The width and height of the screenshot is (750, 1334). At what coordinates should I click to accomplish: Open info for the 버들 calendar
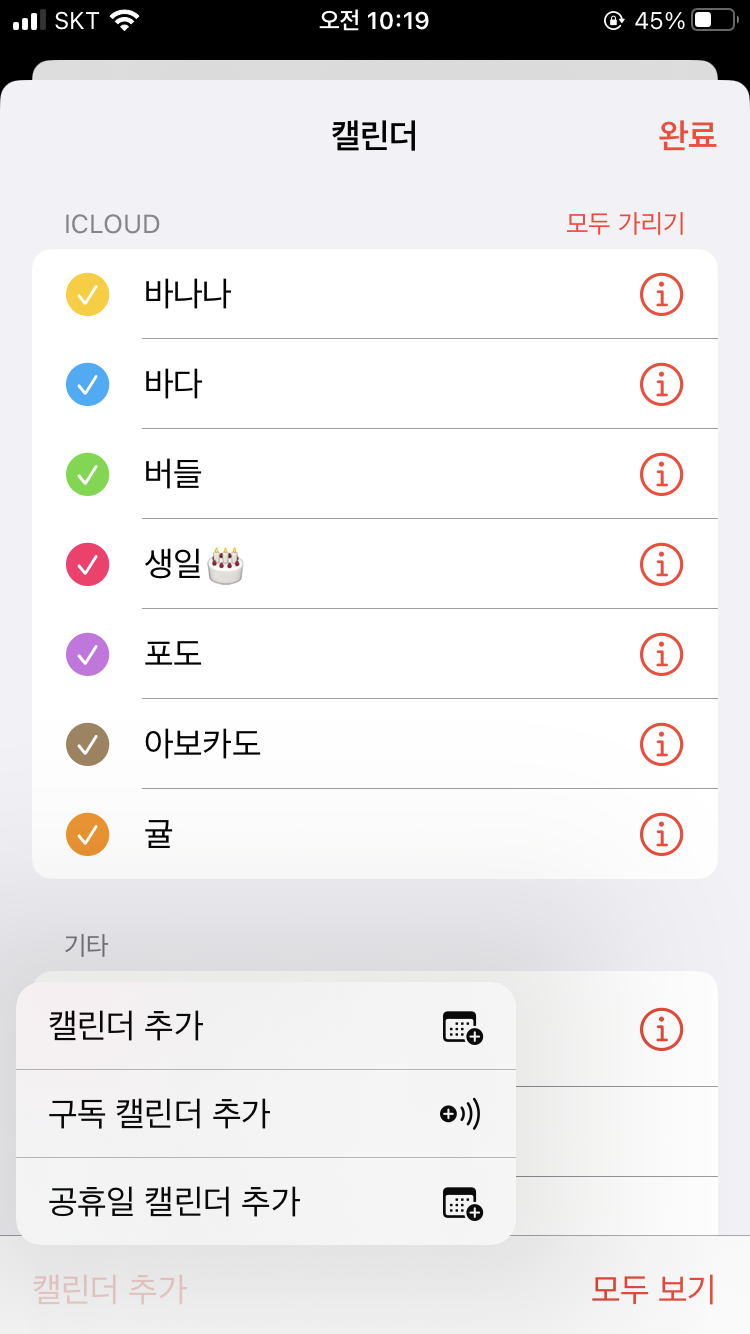tap(660, 474)
